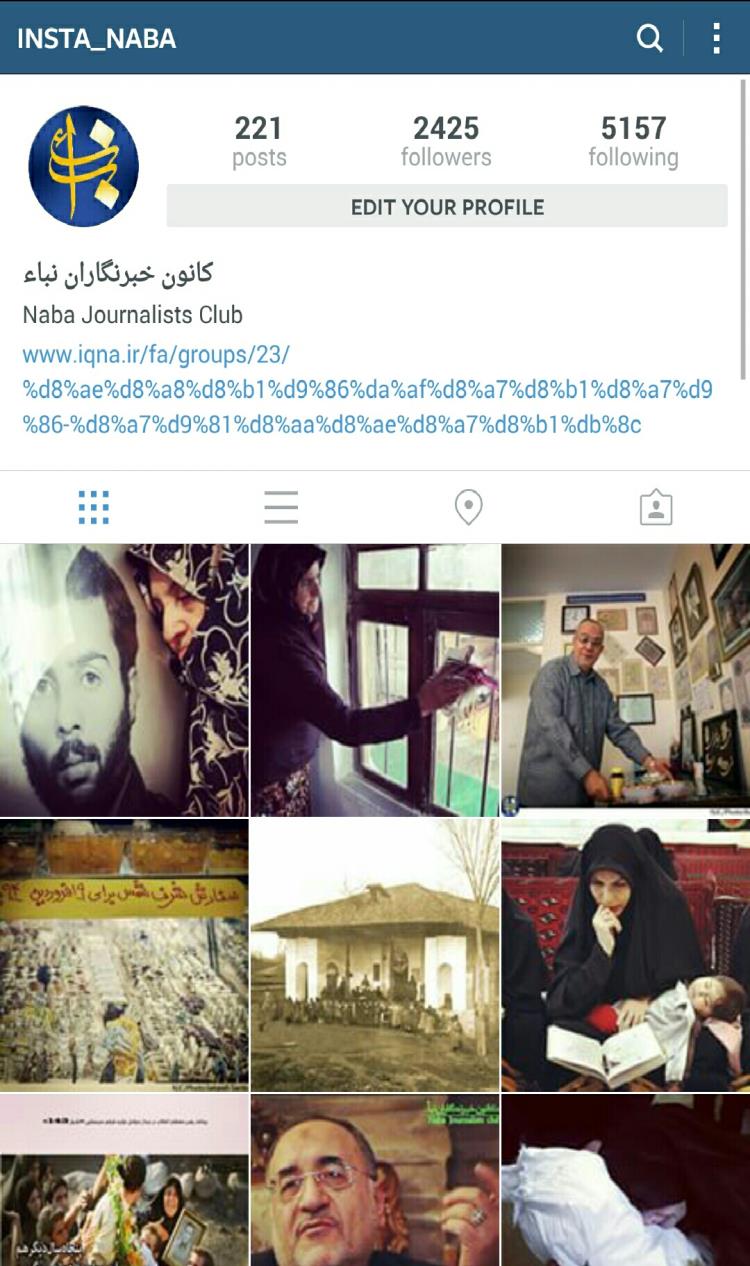Open the iqna.ir website link
This screenshot has height=1266, width=750.
point(367,390)
